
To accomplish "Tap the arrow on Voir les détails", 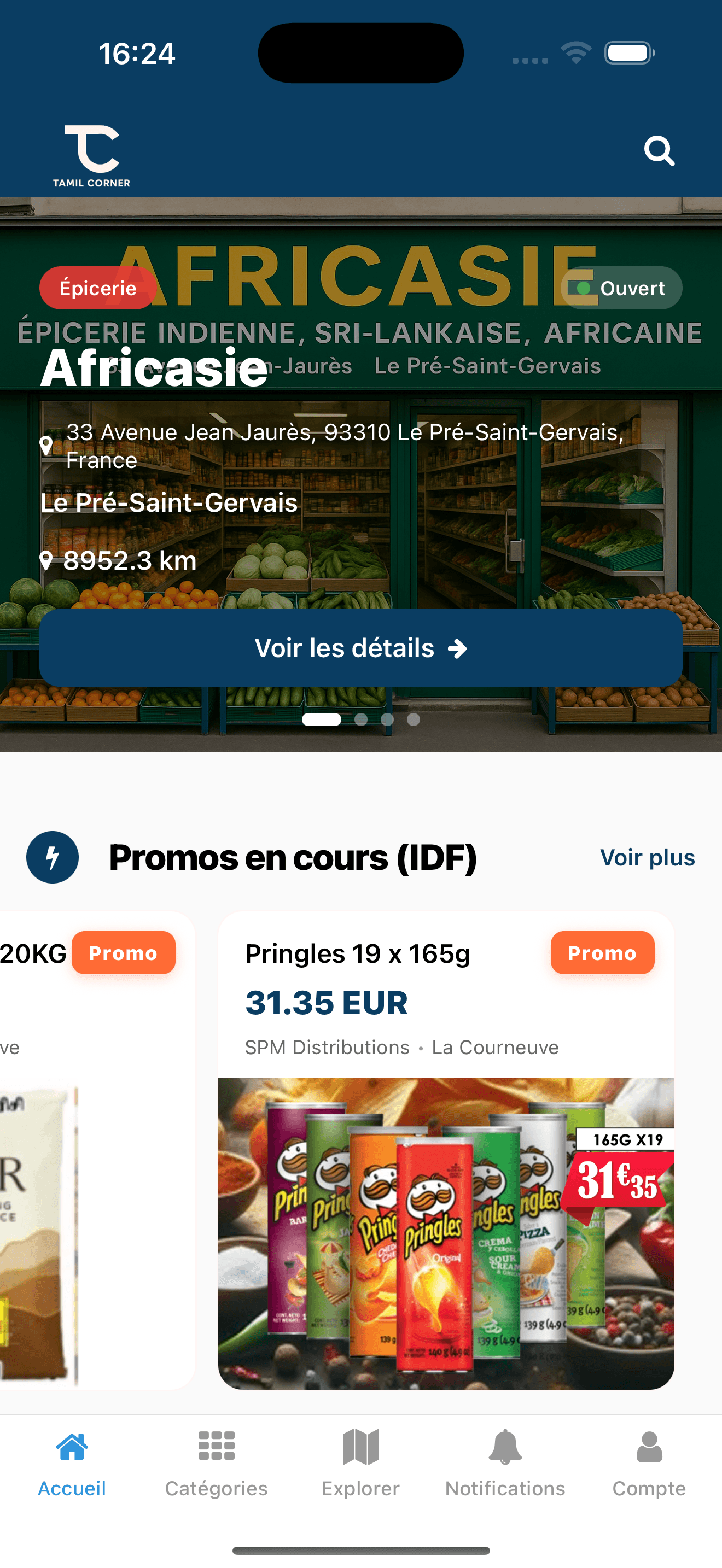I will (458, 648).
